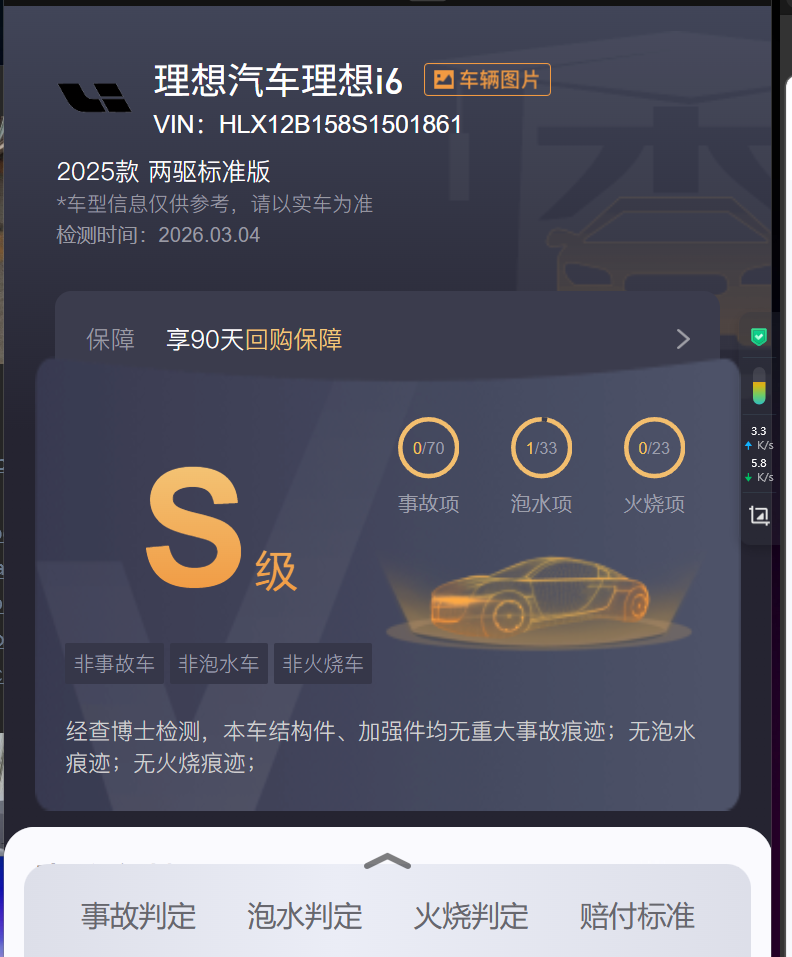This screenshot has height=957, width=792.
Task: Switch to the 泡水判定 tab
Action: click(304, 915)
